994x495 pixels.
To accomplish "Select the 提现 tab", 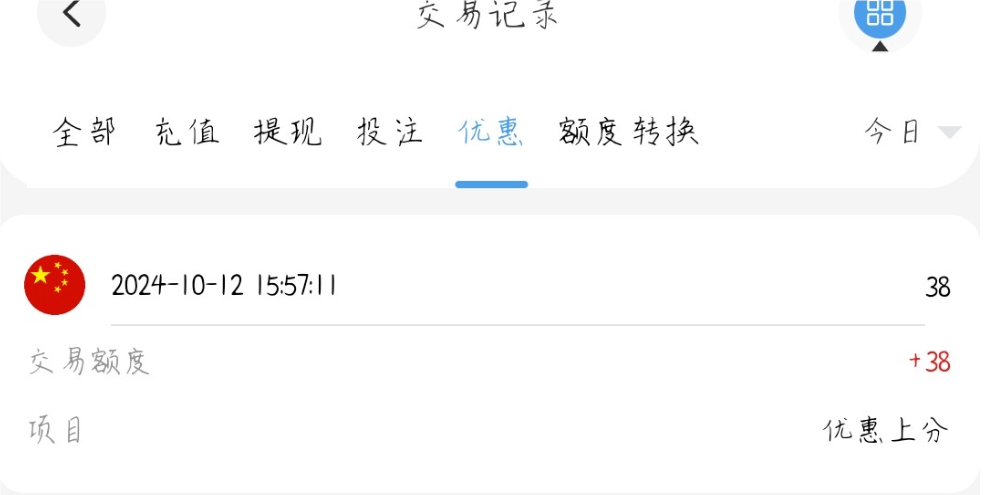I will 288,132.
